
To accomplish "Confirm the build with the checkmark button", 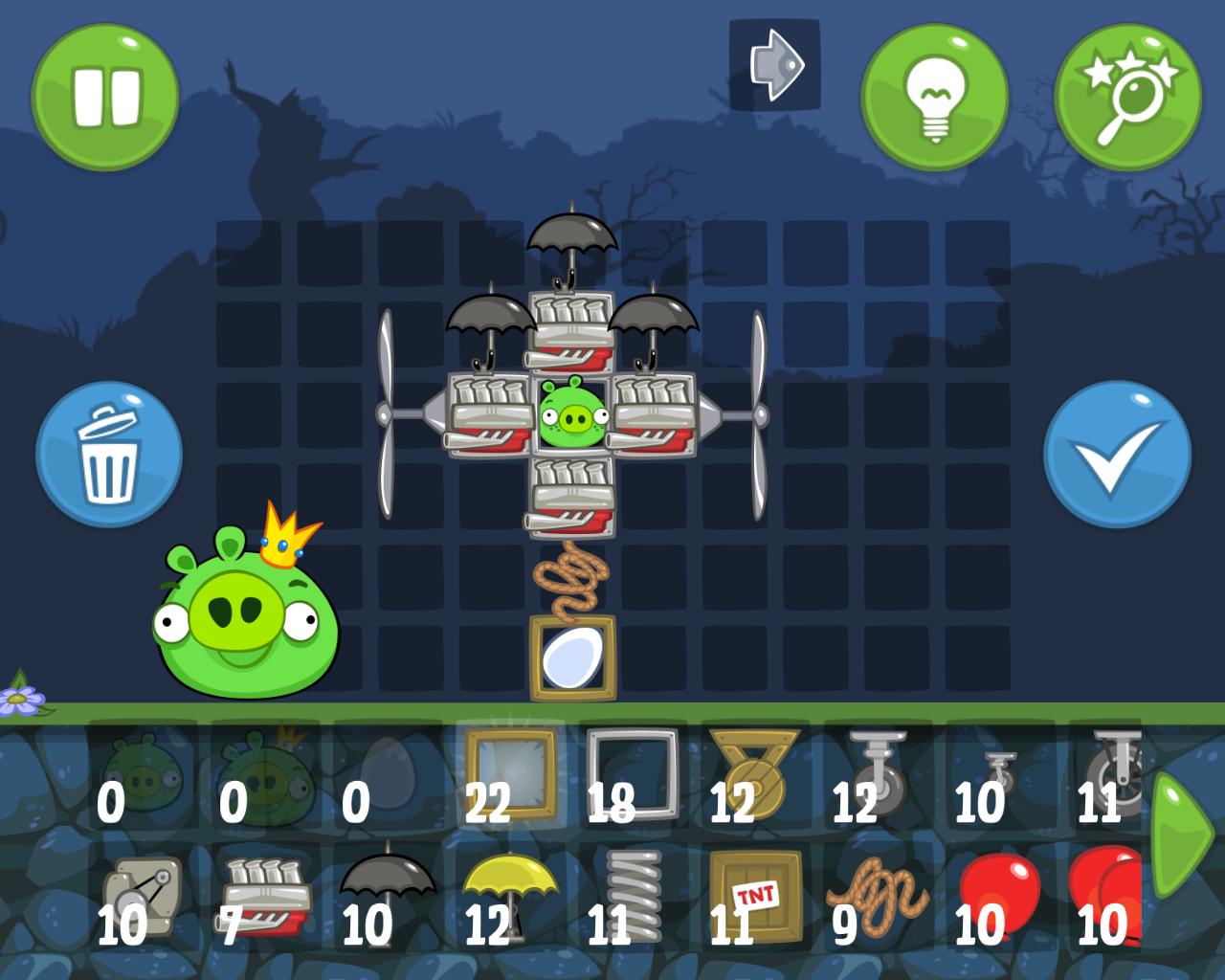I will click(1116, 456).
